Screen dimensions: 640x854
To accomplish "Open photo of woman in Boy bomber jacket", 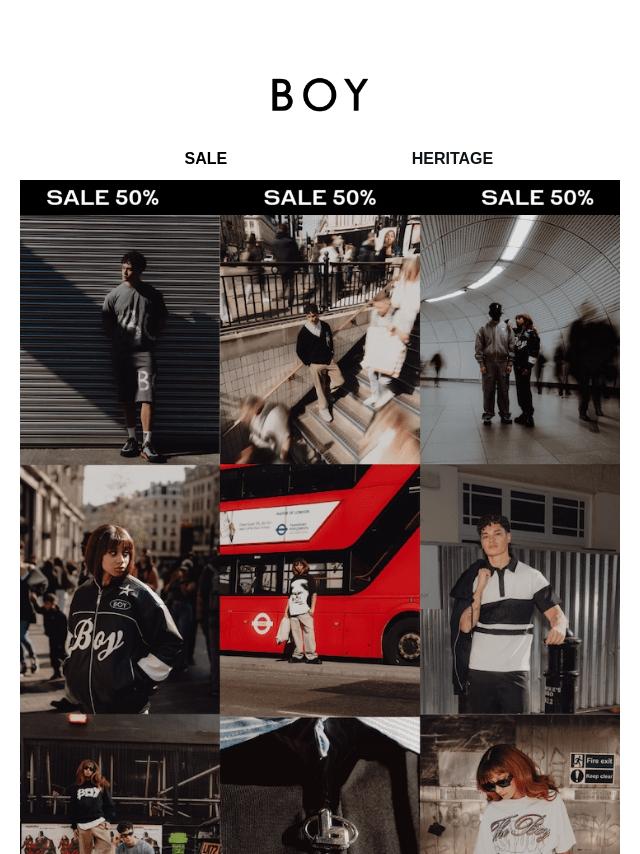I will click(x=120, y=589).
